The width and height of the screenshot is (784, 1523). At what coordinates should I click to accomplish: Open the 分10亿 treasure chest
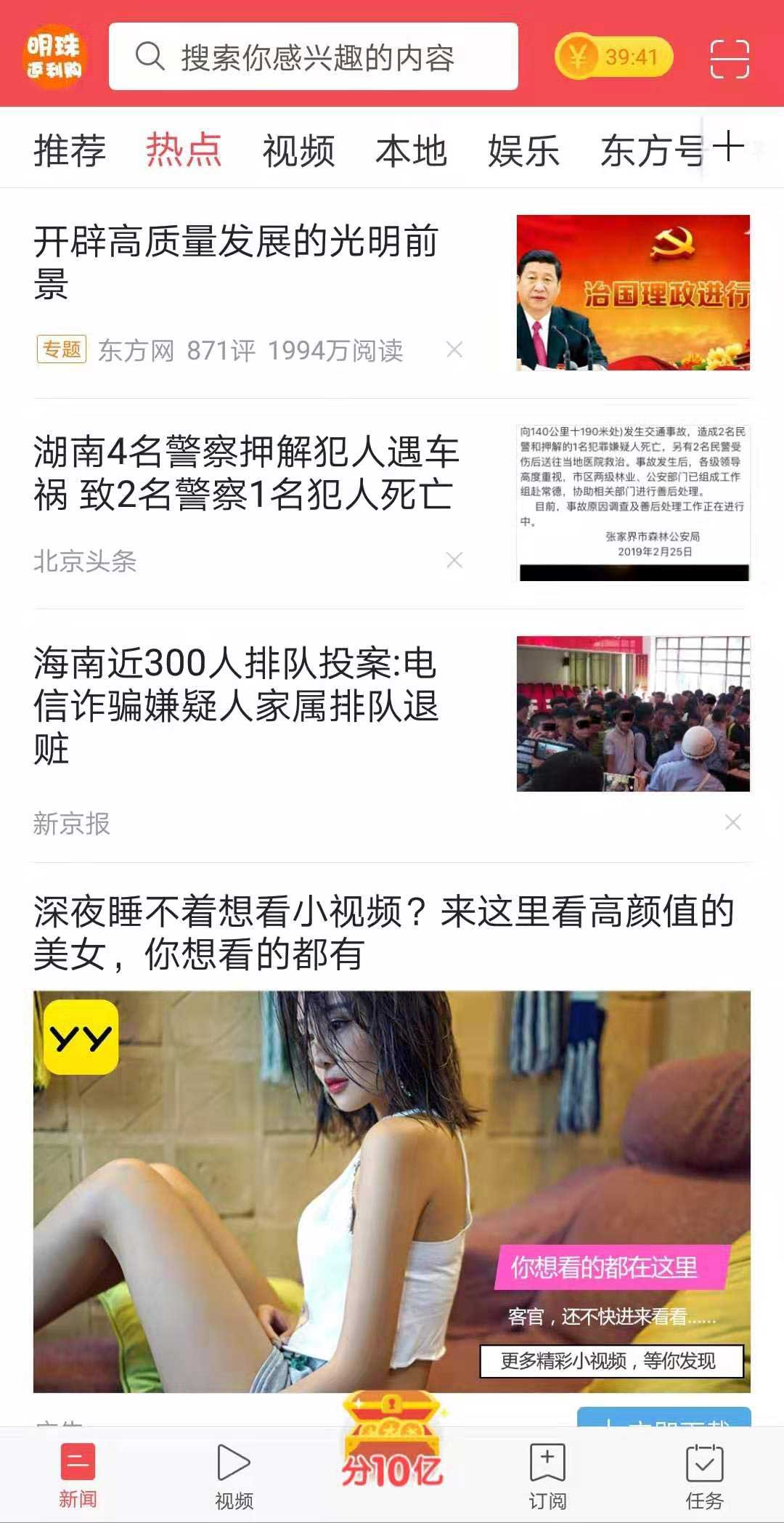(392, 1442)
